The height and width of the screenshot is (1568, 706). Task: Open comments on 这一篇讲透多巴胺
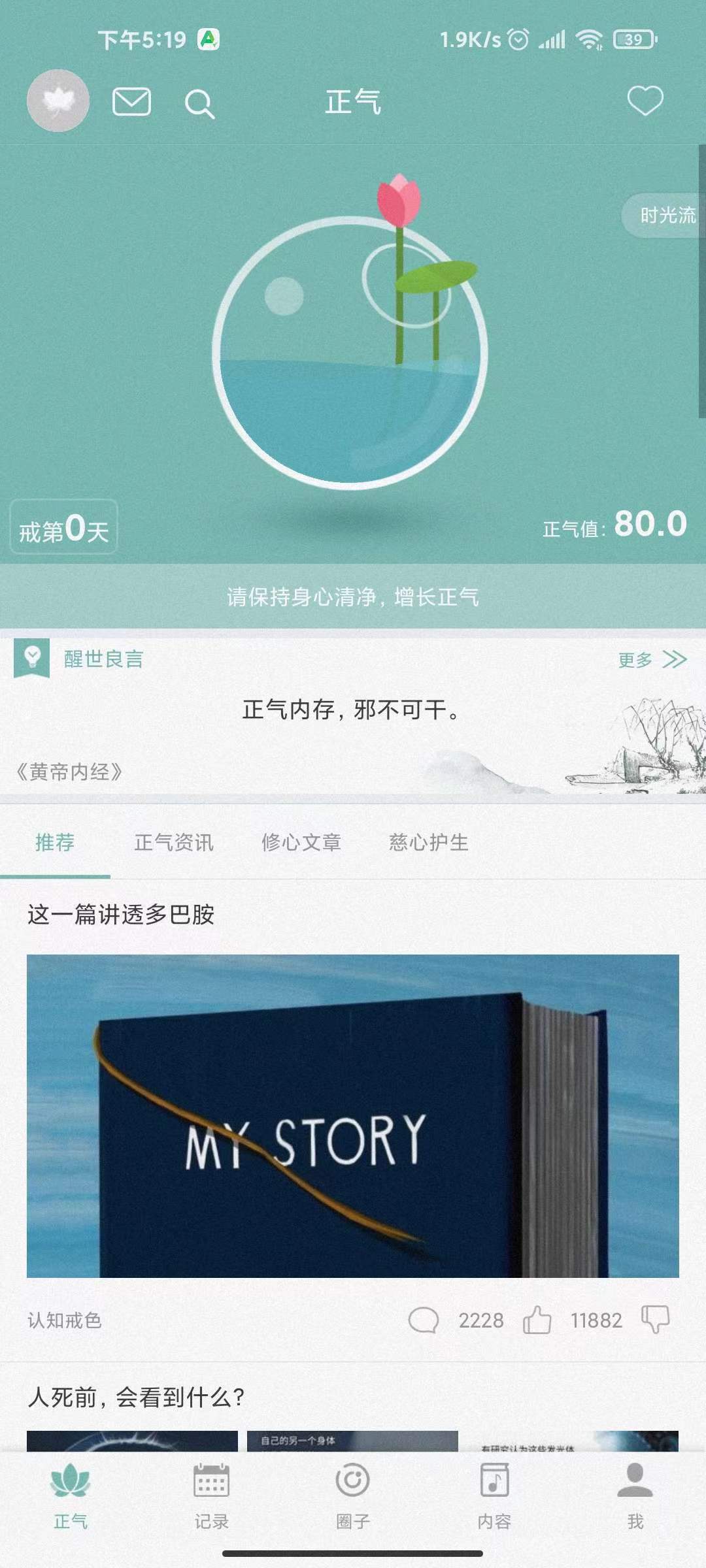tap(424, 1320)
